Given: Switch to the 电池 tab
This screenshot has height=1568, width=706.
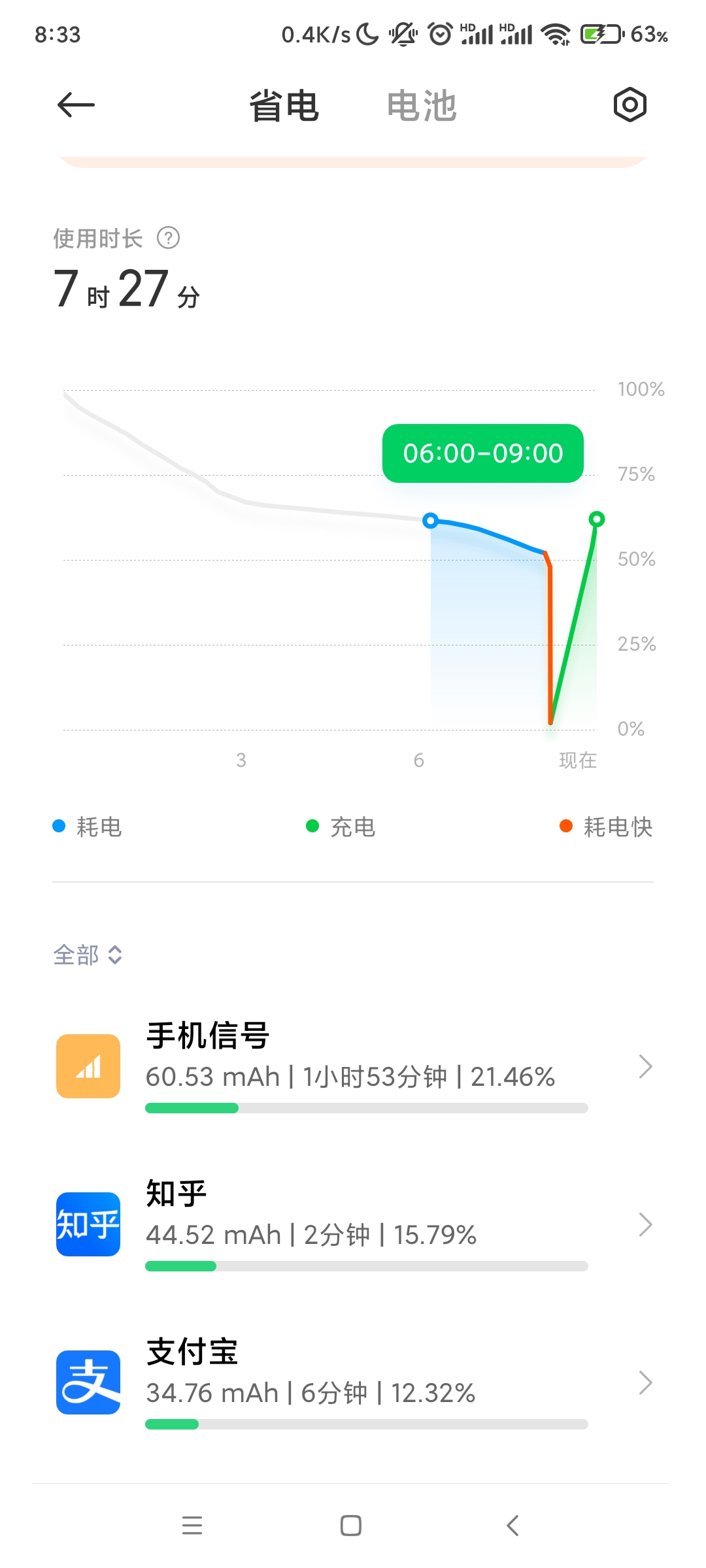Looking at the screenshot, I should tap(422, 106).
